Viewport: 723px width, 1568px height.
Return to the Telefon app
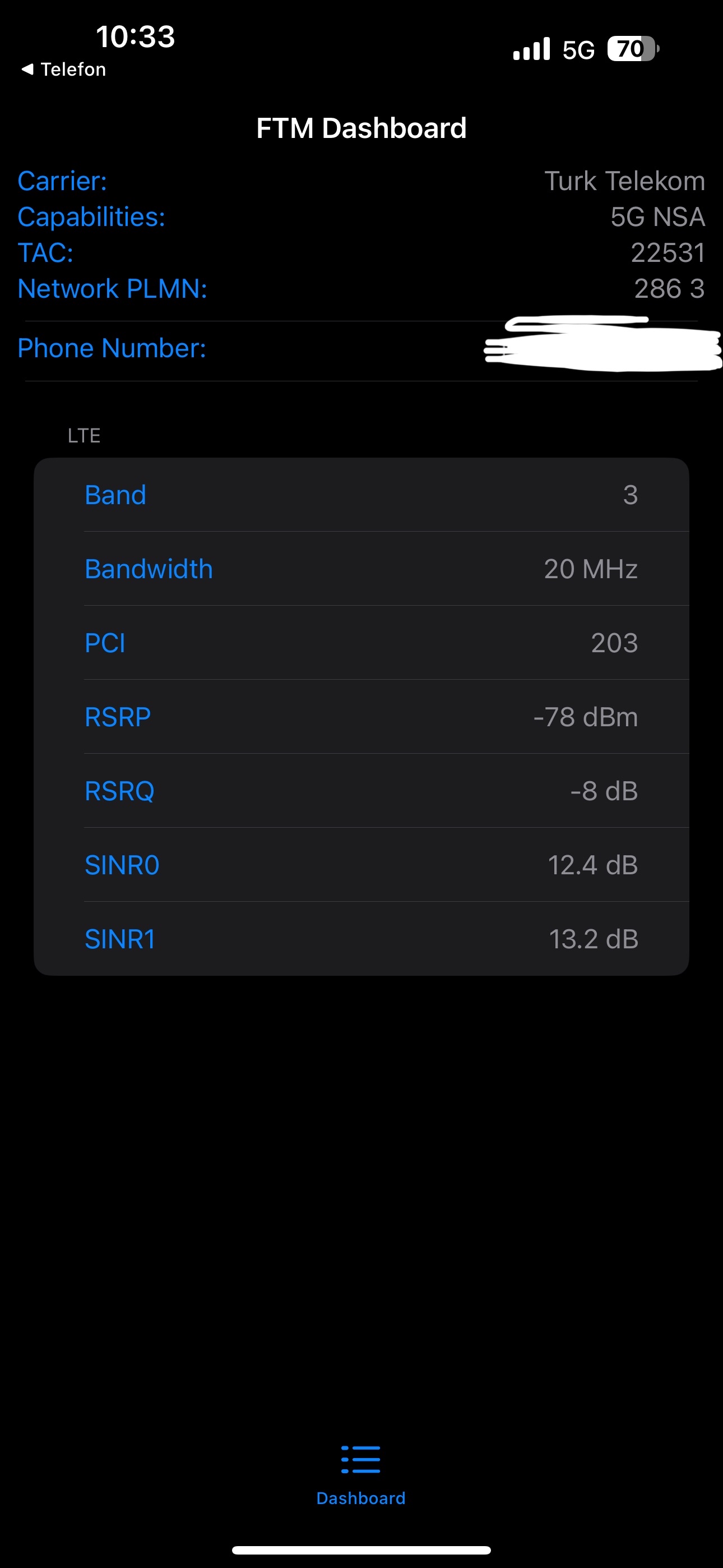coord(63,70)
